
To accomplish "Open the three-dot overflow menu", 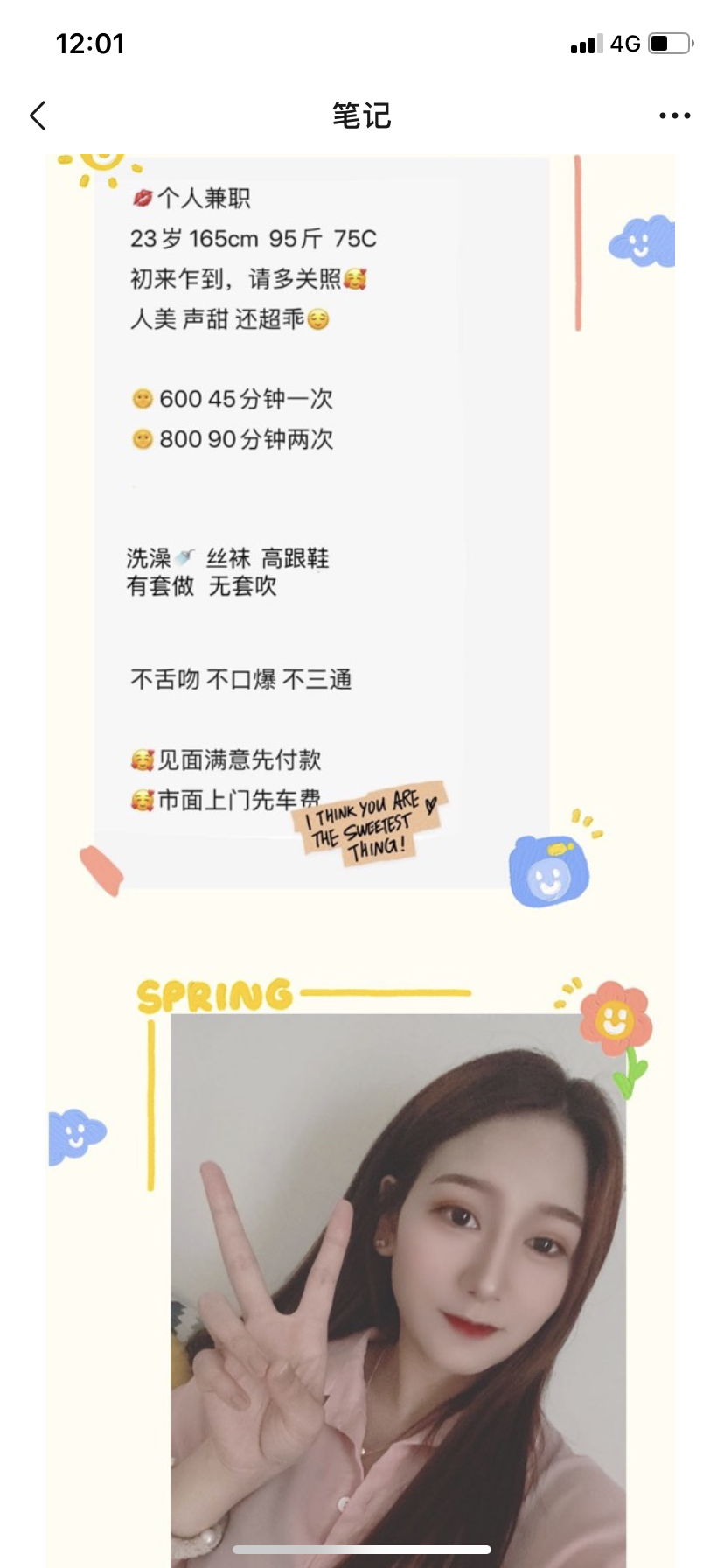I will pos(674,115).
